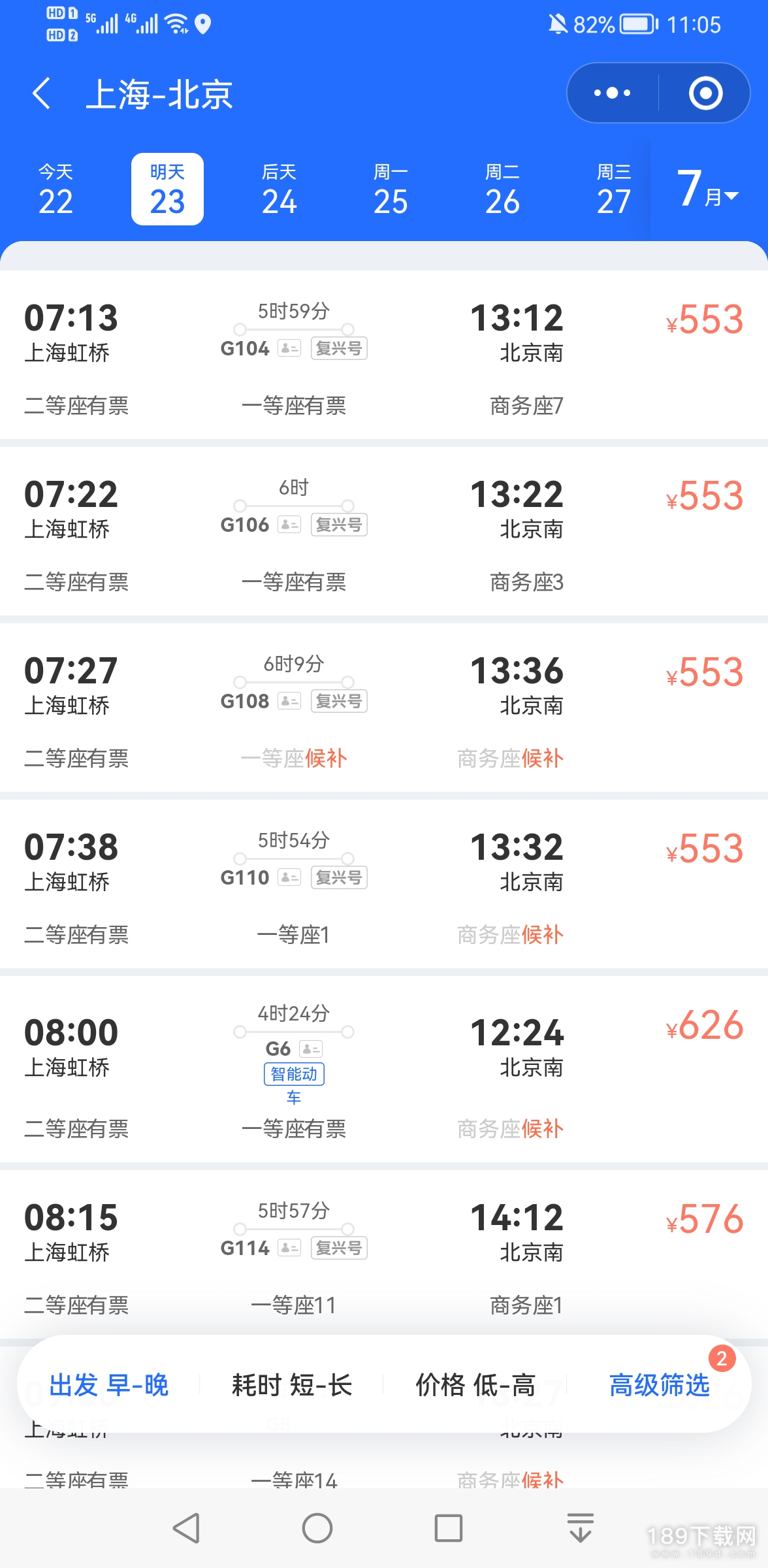The width and height of the screenshot is (768, 1568).
Task: Go back from the 上海-北京 results
Action: pos(42,93)
